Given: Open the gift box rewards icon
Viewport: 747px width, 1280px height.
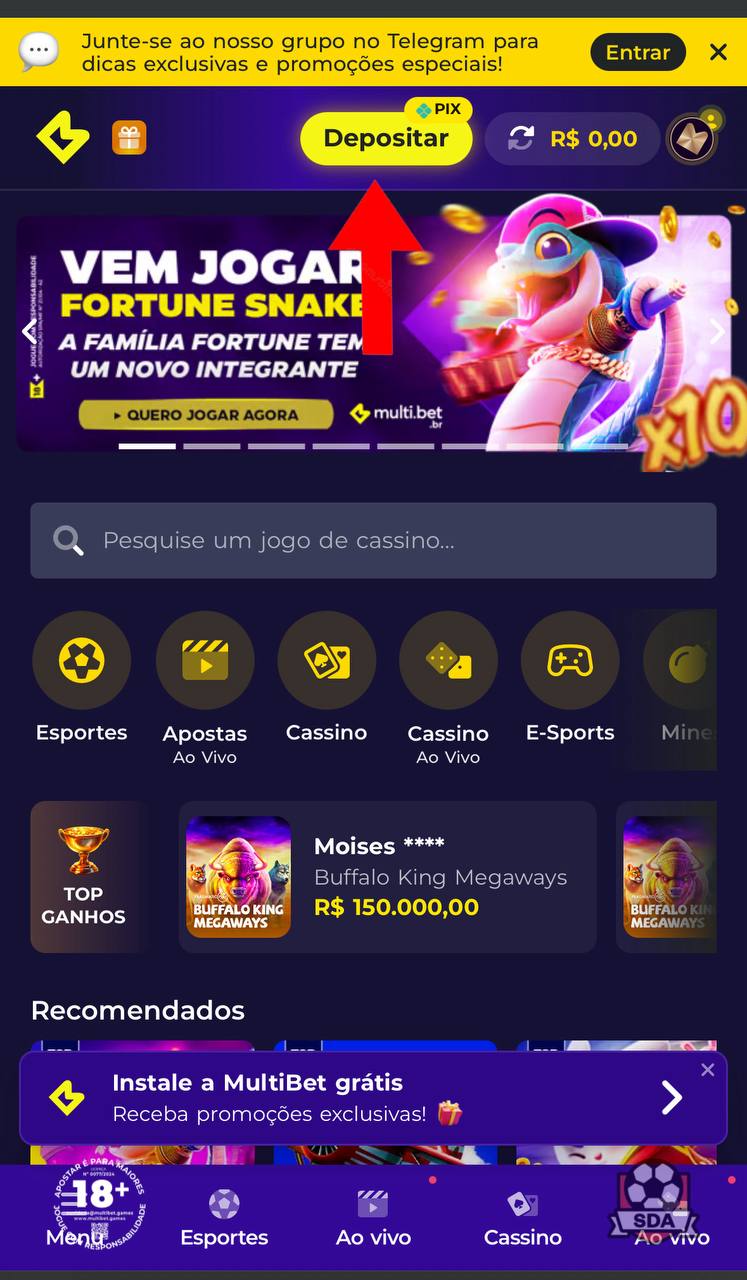Looking at the screenshot, I should [129, 138].
